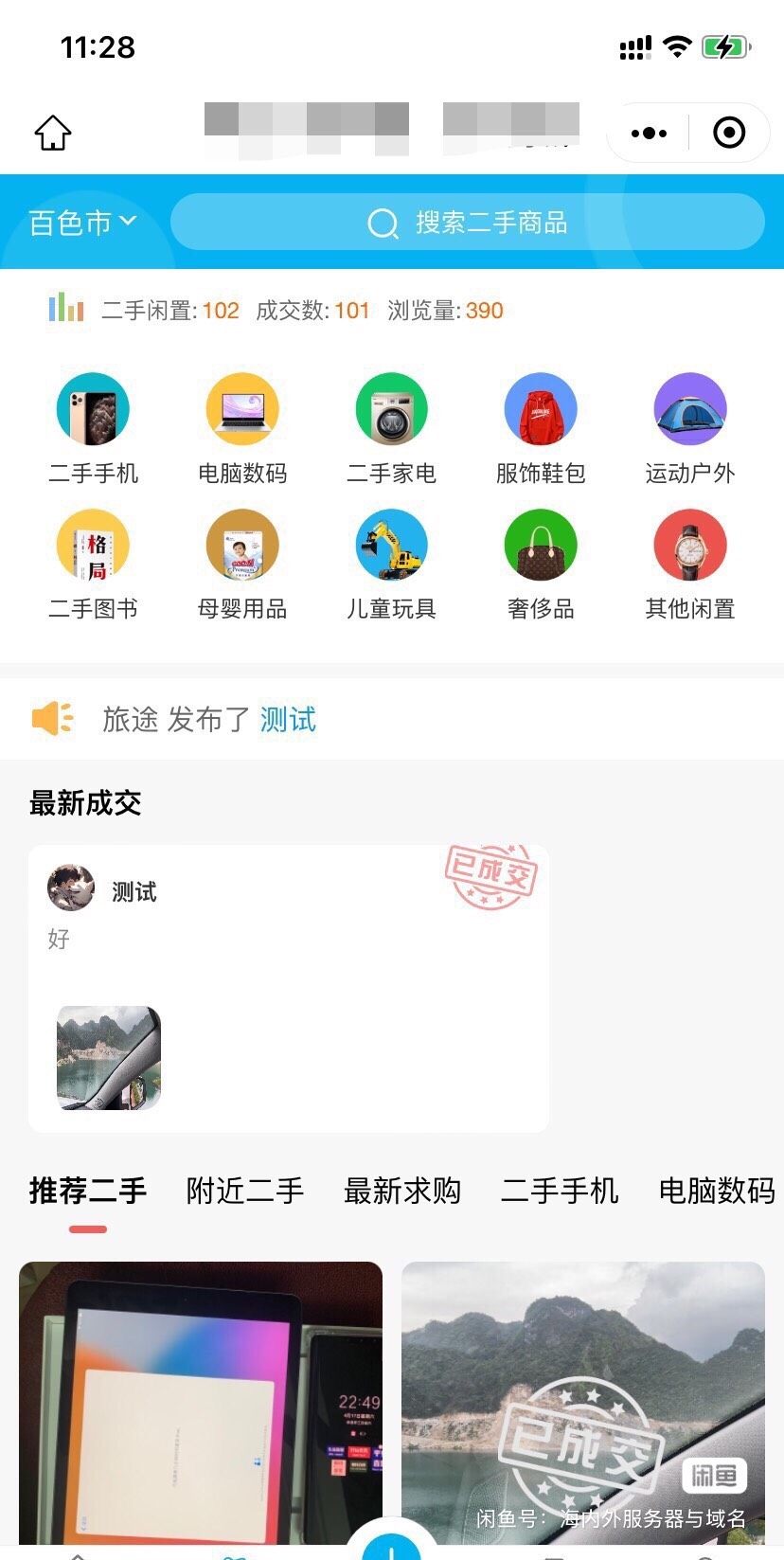The width and height of the screenshot is (784, 1560).
Task: Open the 二手图书 category
Action: pyautogui.click(x=93, y=546)
